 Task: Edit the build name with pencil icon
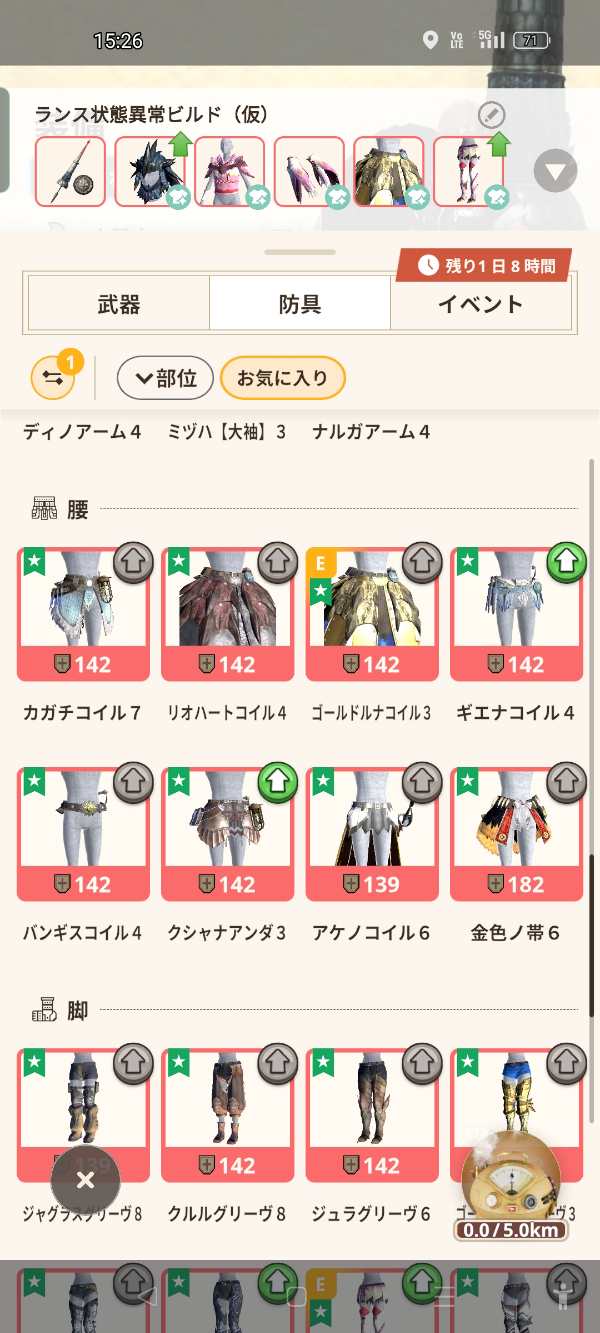click(491, 114)
